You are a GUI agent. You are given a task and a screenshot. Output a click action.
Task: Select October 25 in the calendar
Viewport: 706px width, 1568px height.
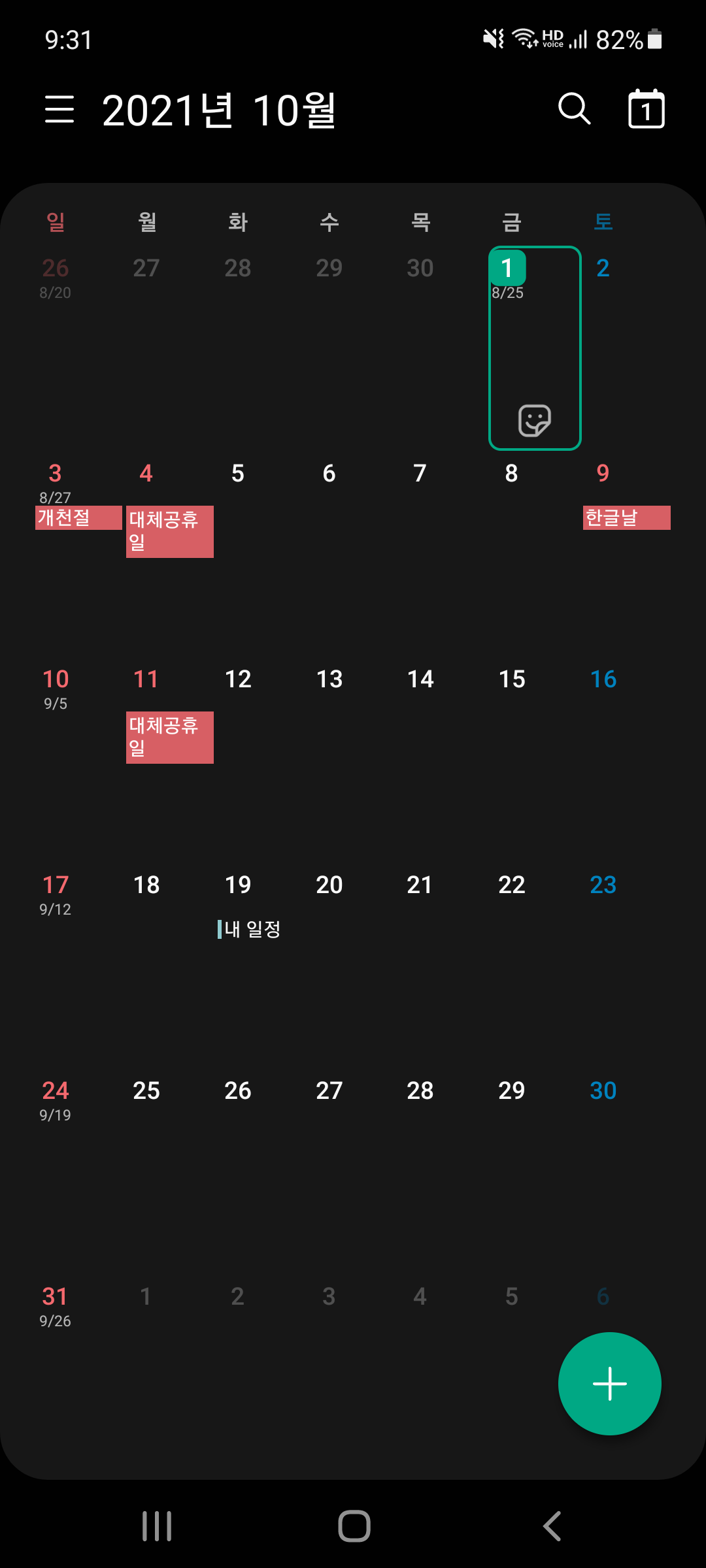coord(146,1090)
